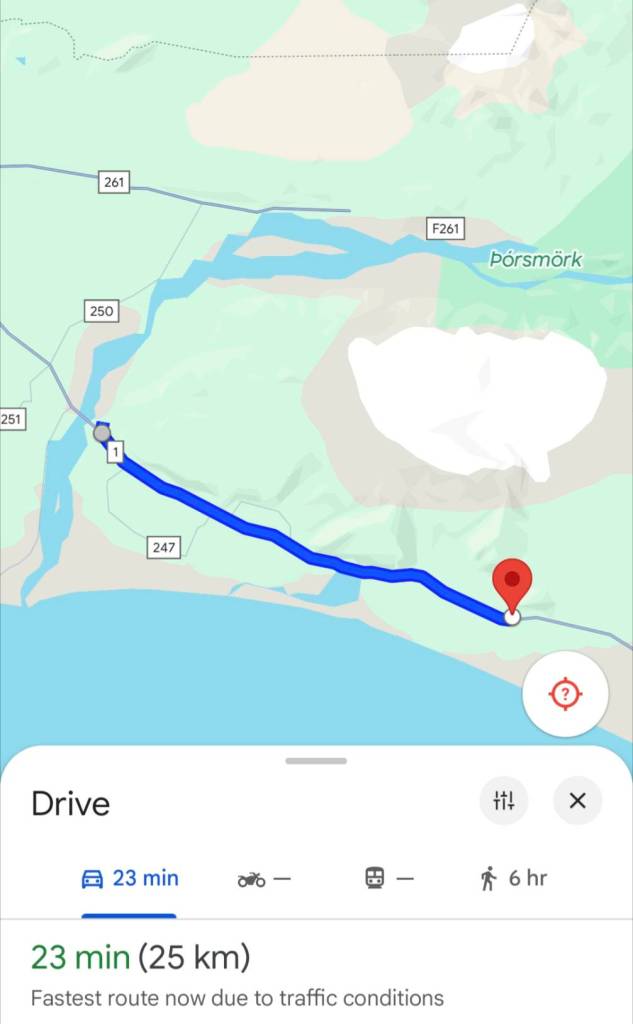633x1024 pixels.
Task: Switch to motorcycle travel mode
Action: tap(264, 879)
